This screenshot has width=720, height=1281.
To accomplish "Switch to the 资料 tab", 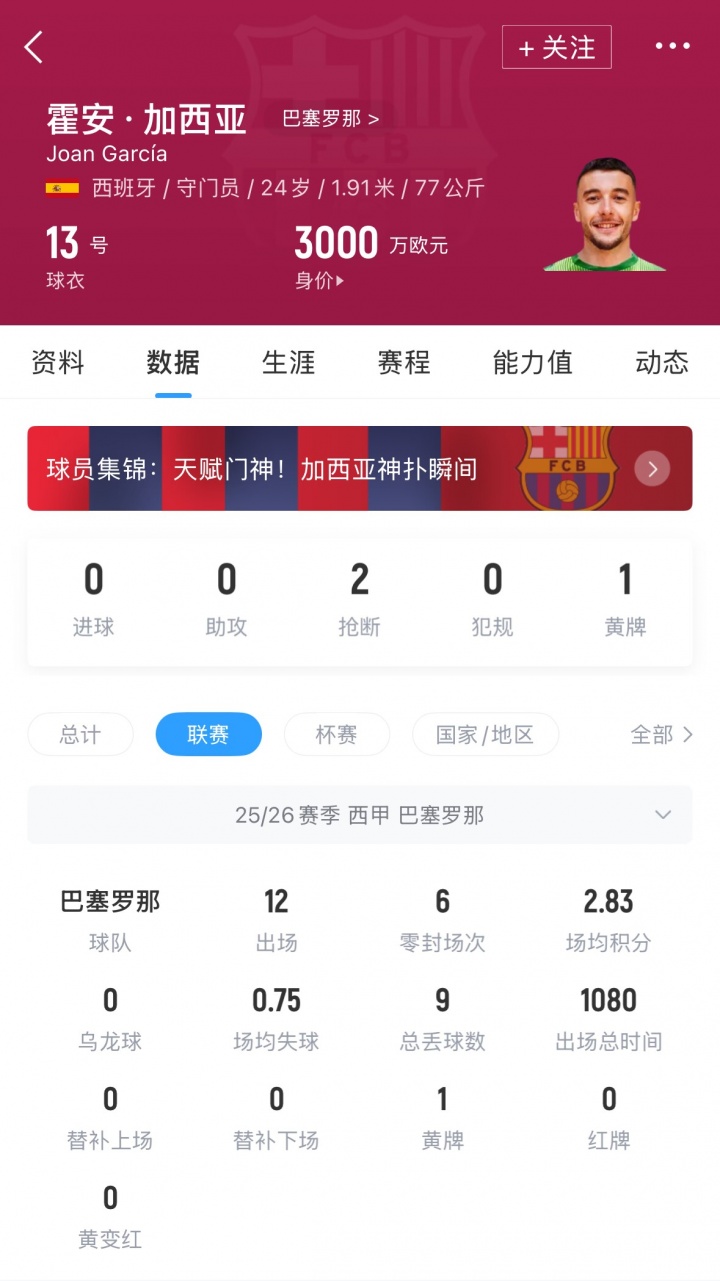I will (58, 362).
